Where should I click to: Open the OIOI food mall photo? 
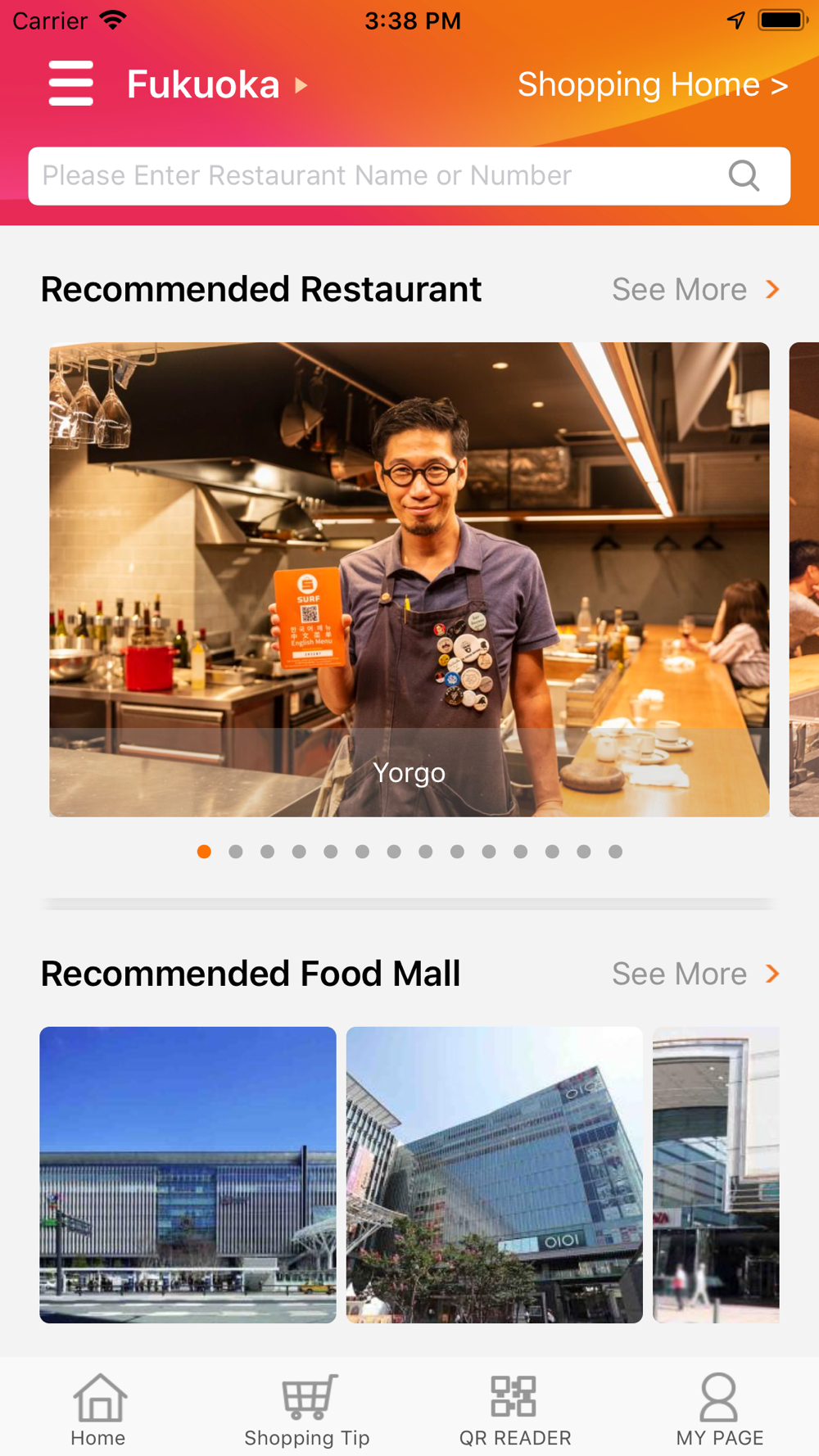(495, 1175)
